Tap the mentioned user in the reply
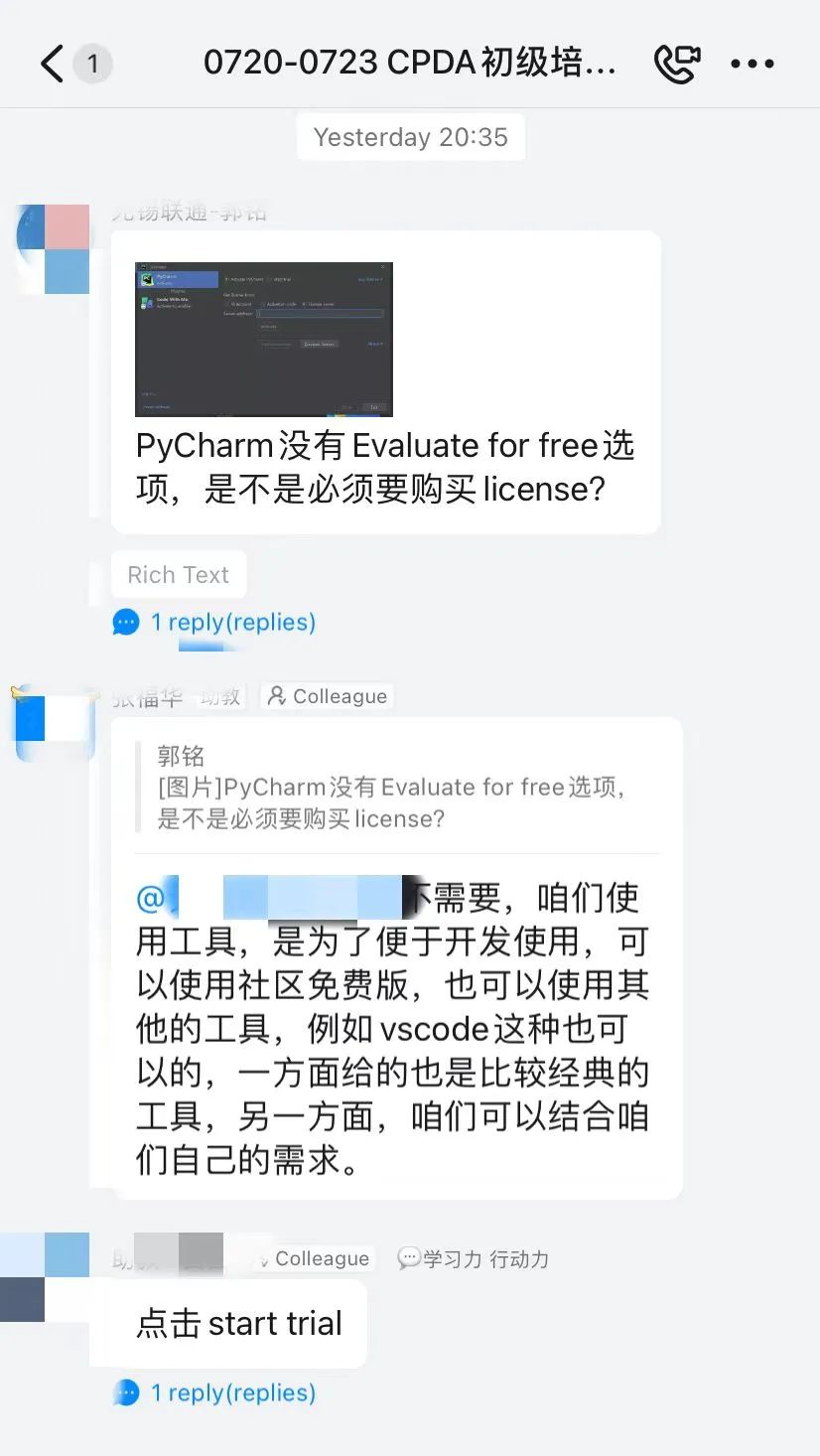 click(268, 897)
